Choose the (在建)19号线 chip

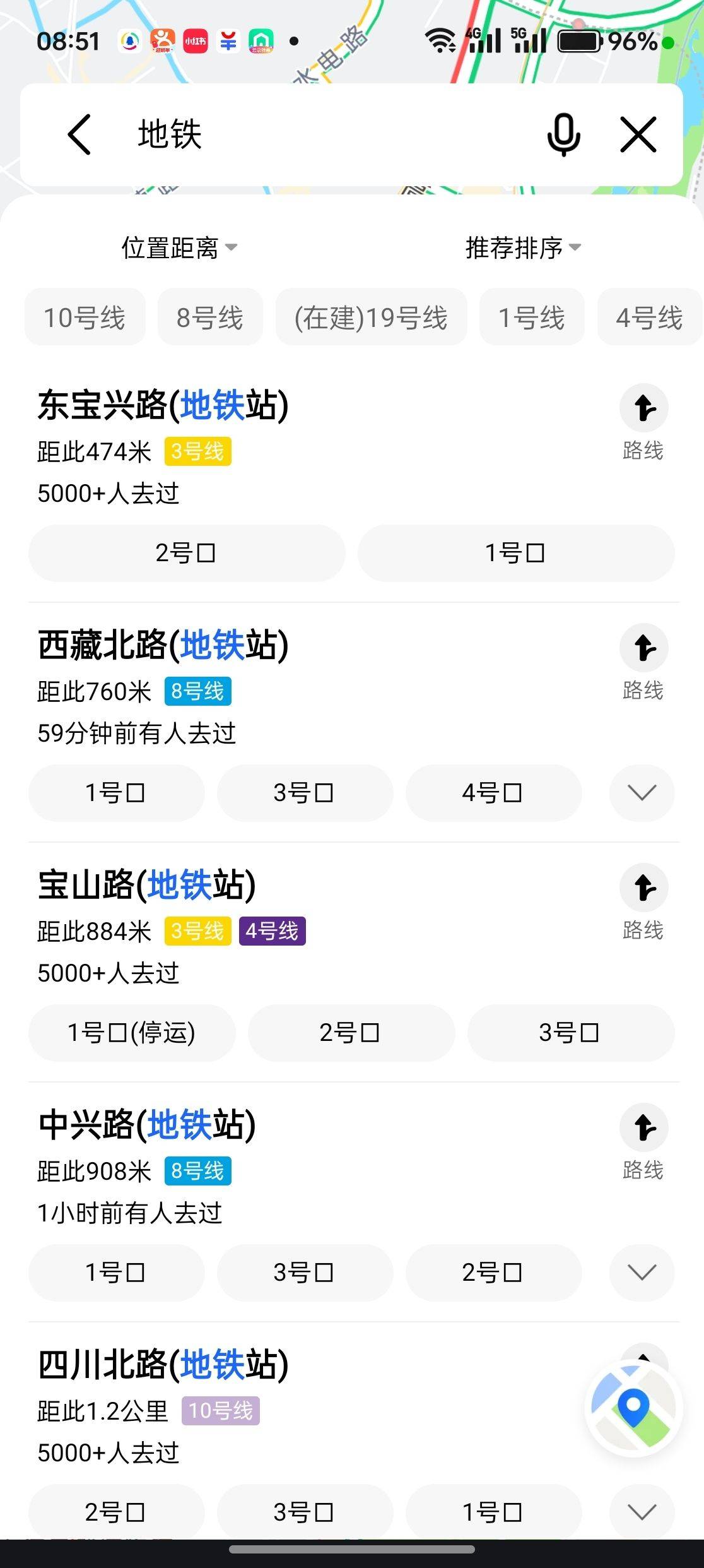(371, 317)
